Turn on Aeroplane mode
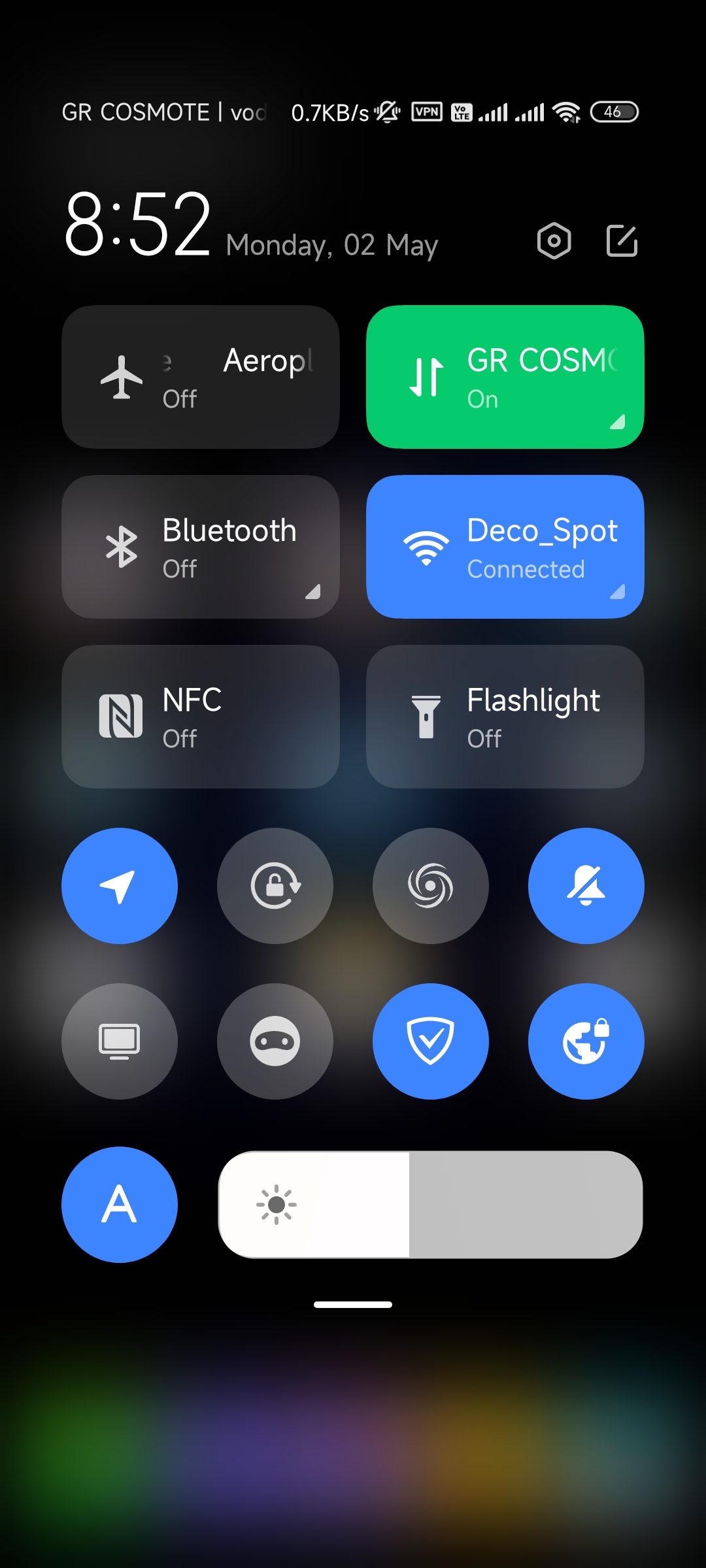The image size is (706, 1568). (201, 377)
